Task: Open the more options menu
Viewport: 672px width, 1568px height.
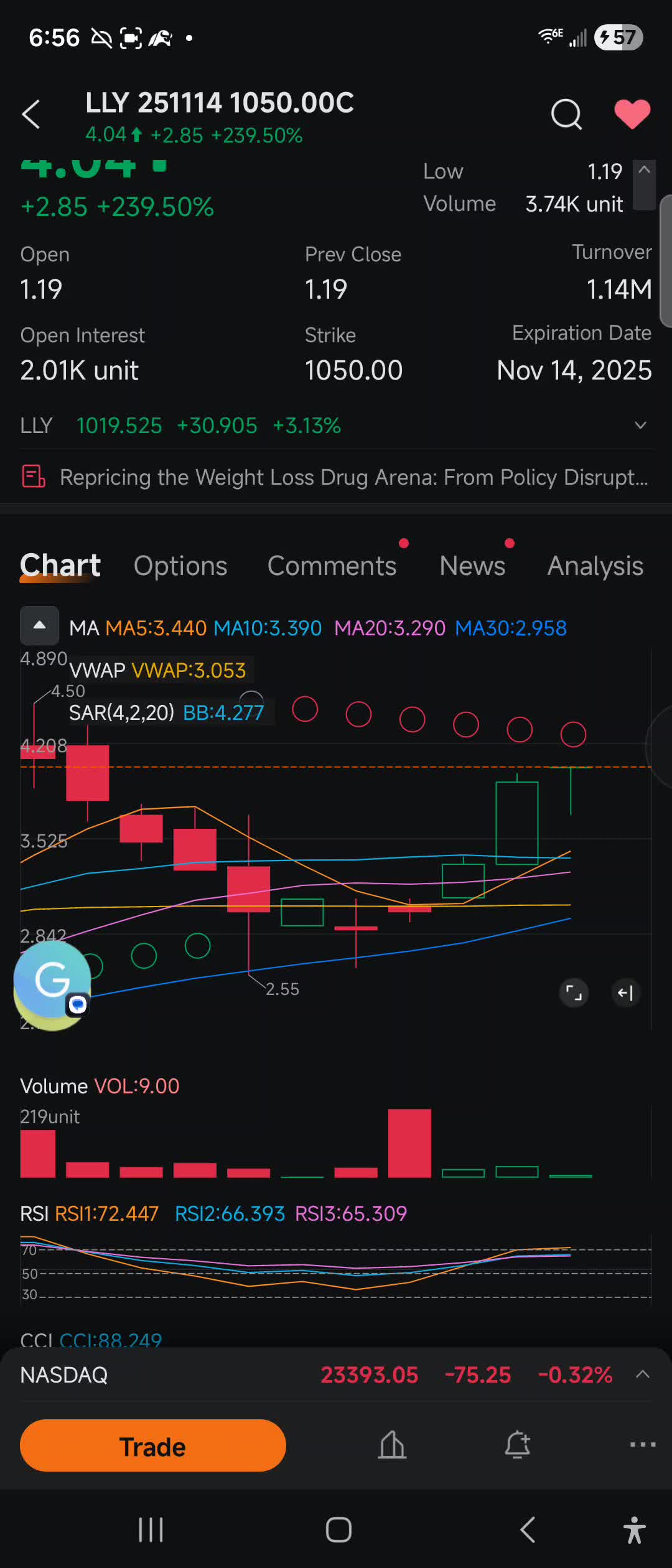Action: pos(642,1445)
